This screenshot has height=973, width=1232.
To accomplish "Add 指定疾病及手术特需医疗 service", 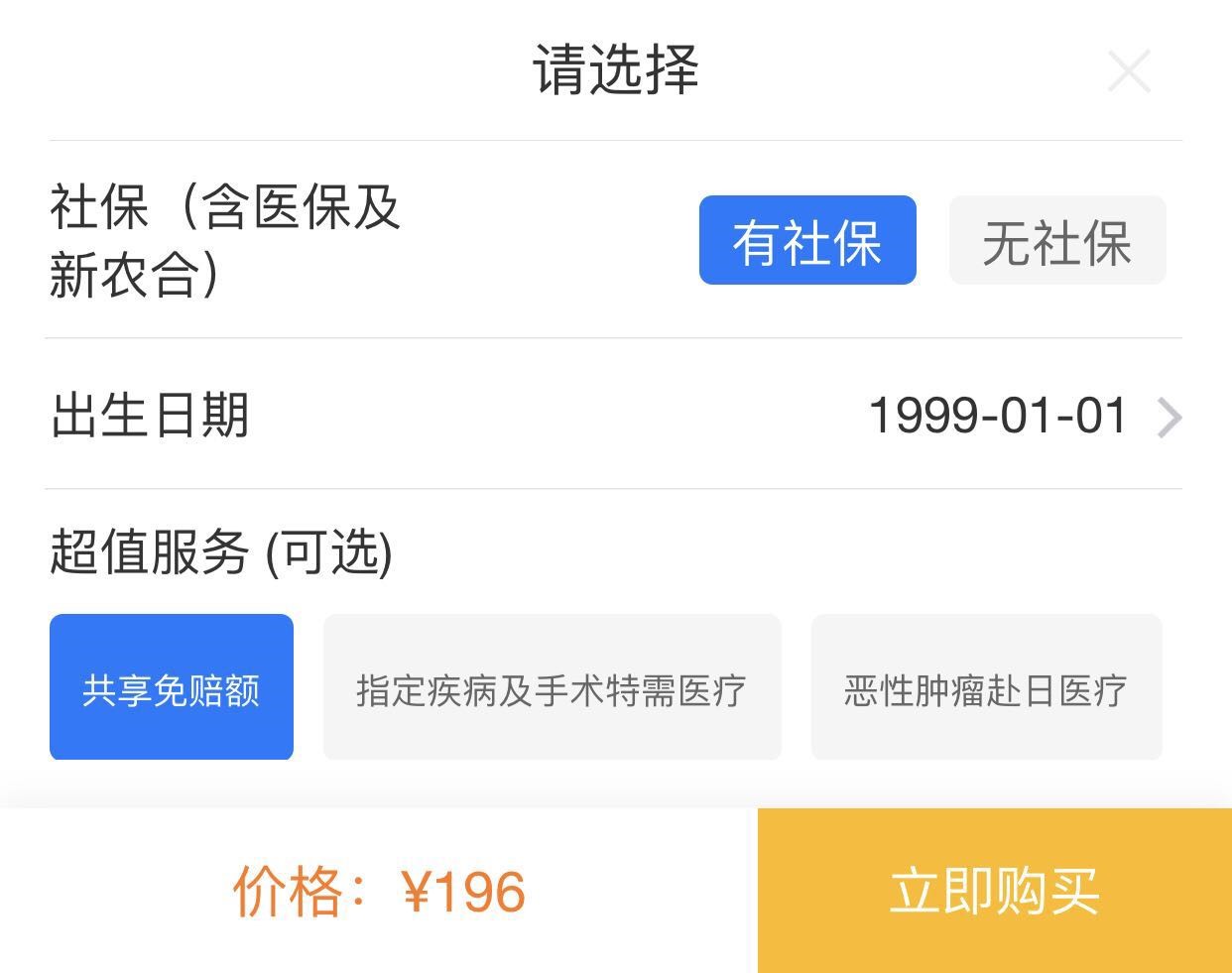I will click(552, 687).
